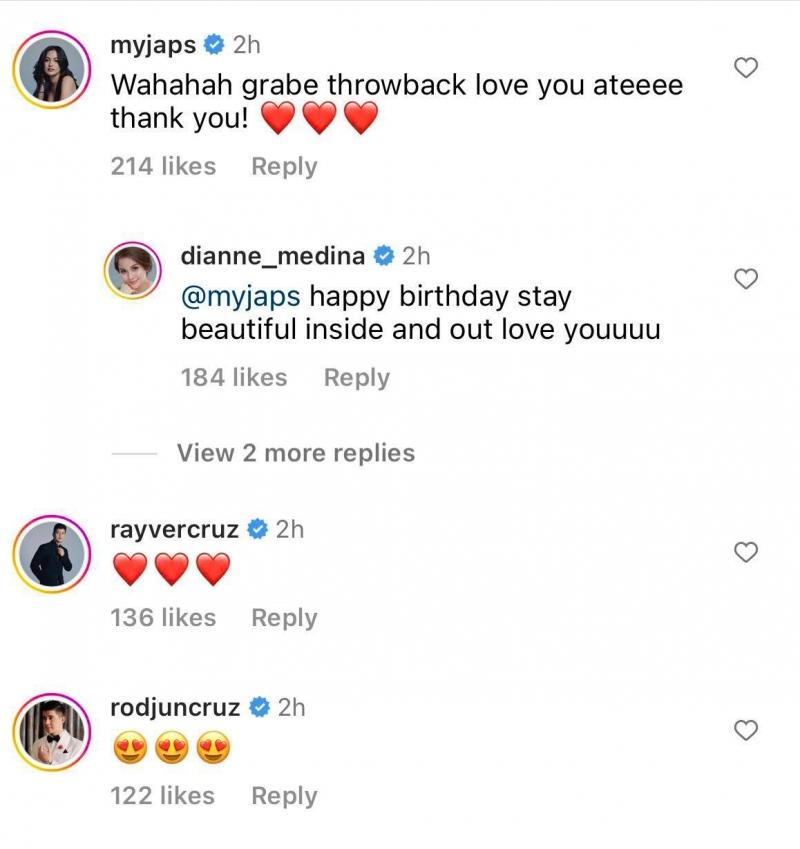This screenshot has height=849, width=800.
Task: Reply to rodjuncruz's comment
Action: click(284, 796)
